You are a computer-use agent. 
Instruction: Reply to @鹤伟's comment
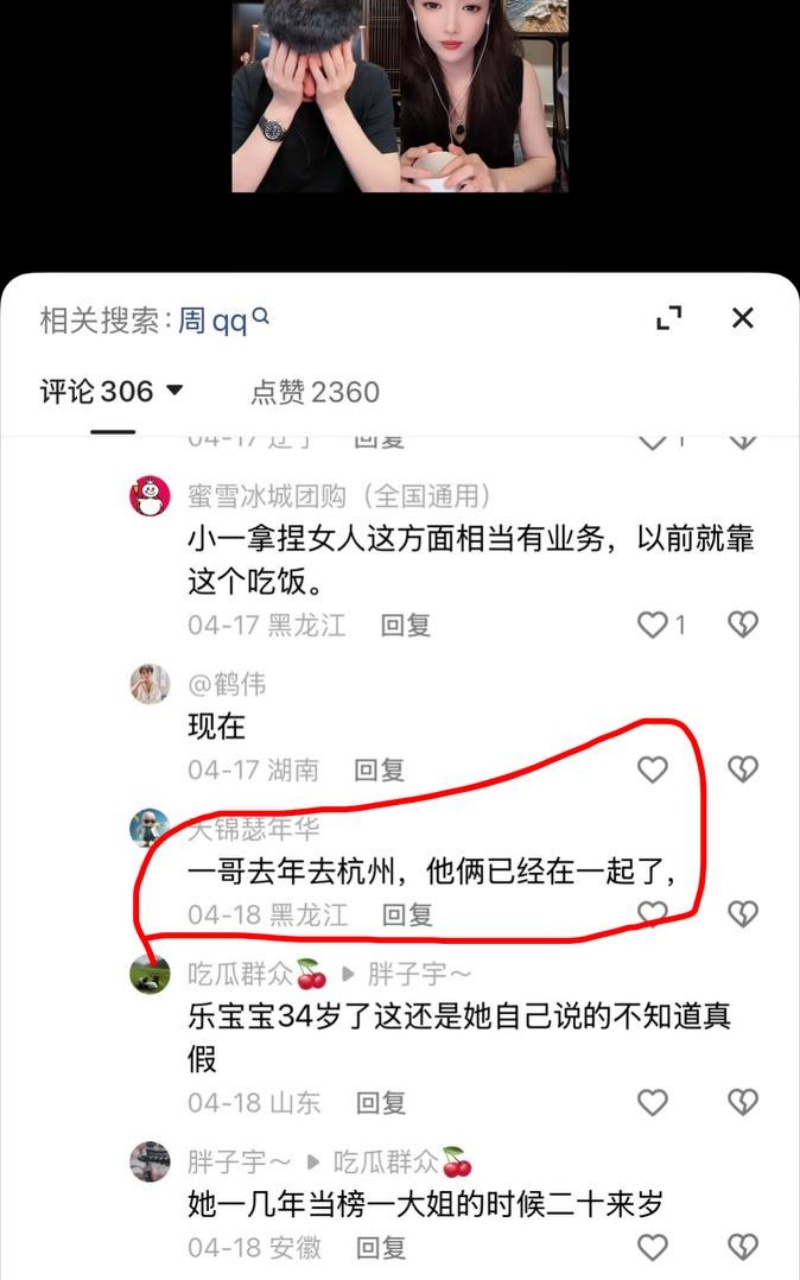(x=379, y=769)
